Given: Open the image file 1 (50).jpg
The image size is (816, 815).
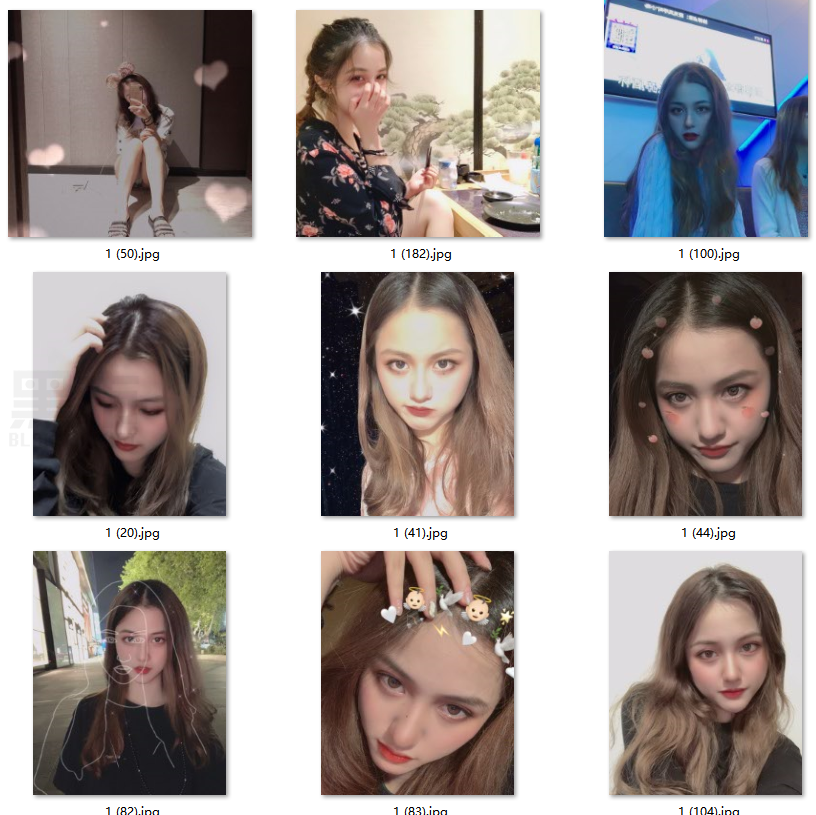Looking at the screenshot, I should [x=130, y=124].
